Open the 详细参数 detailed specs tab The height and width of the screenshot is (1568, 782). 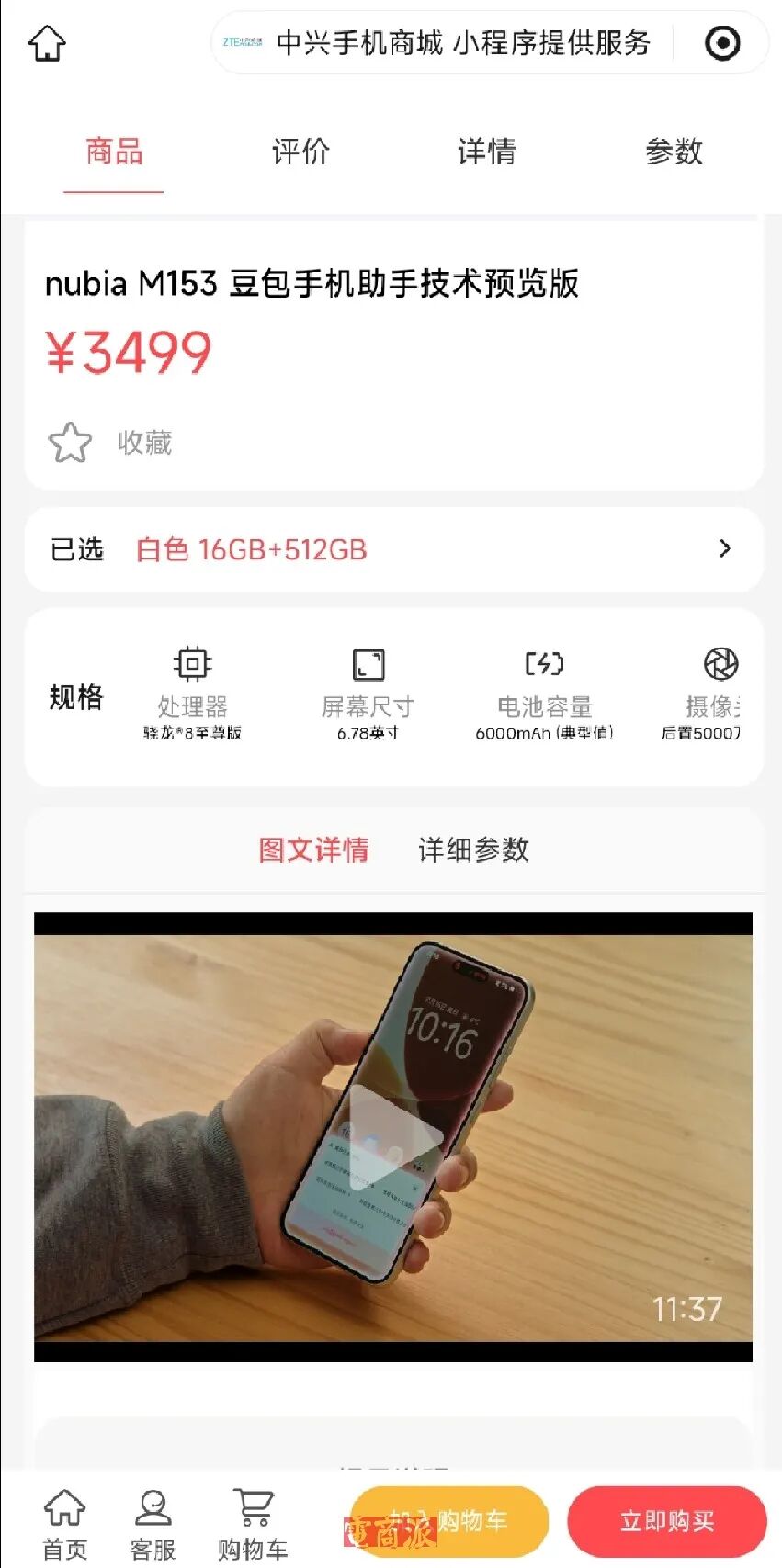pyautogui.click(x=474, y=851)
